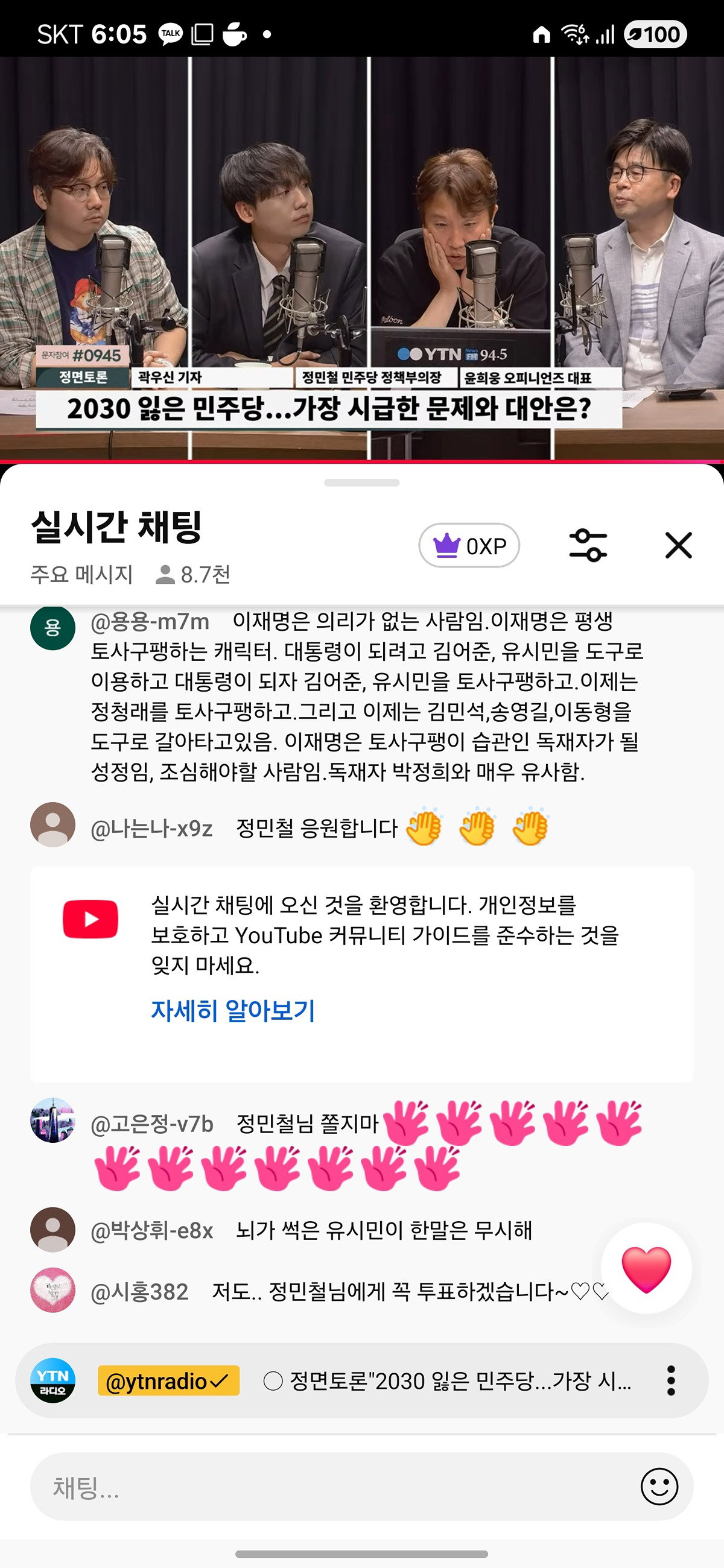Open the @용용-m7m profile avatar
The height and width of the screenshot is (1568, 724).
53,628
